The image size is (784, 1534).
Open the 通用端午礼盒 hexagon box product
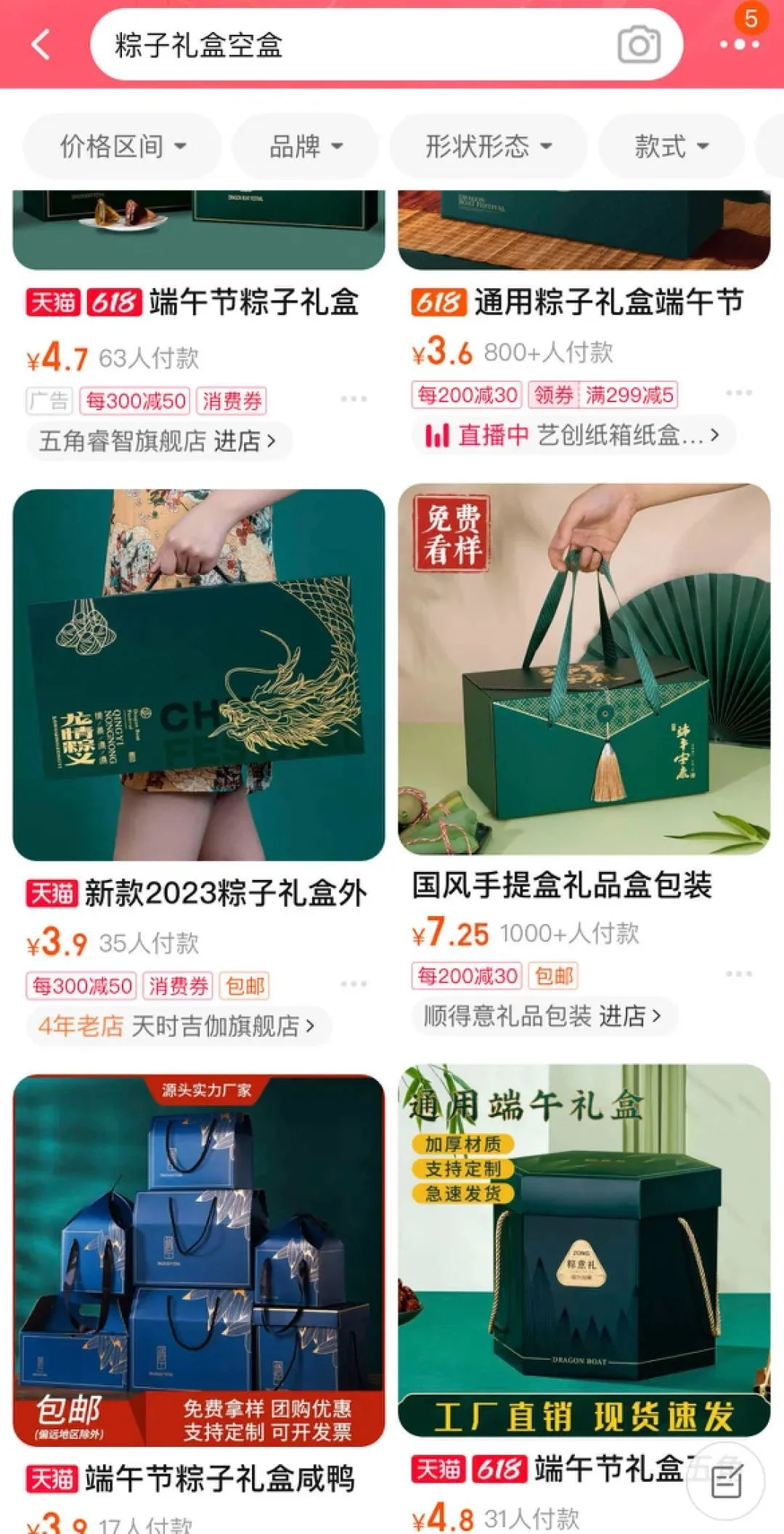584,1250
